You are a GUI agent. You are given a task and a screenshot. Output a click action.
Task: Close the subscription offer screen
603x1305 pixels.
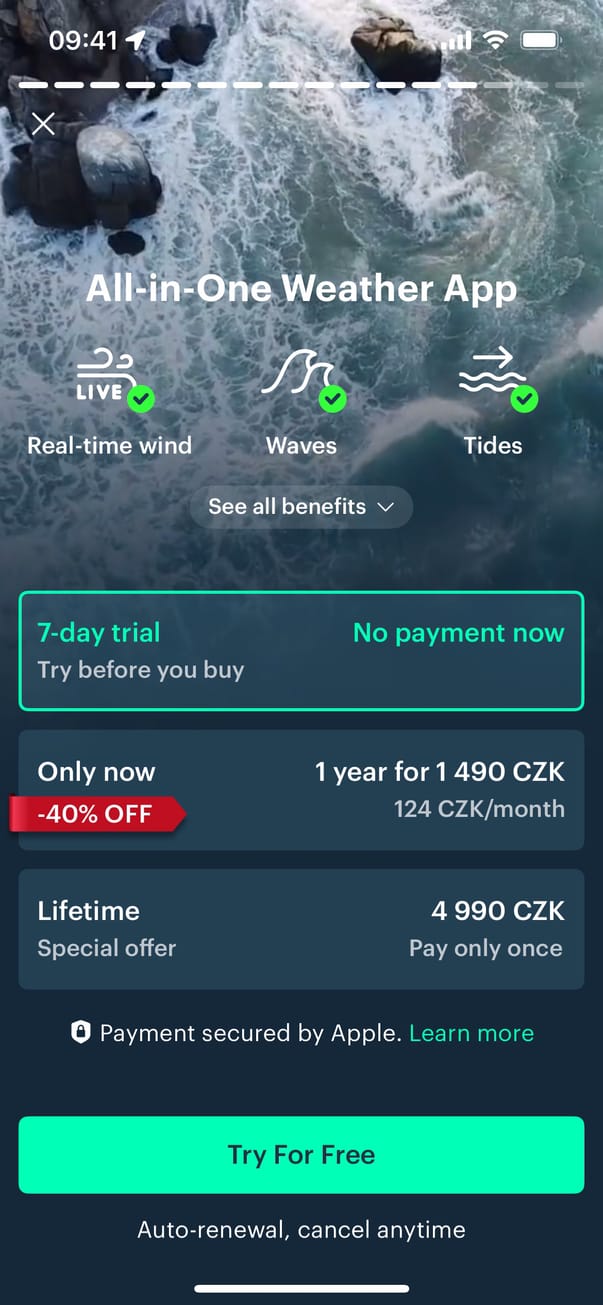point(43,124)
